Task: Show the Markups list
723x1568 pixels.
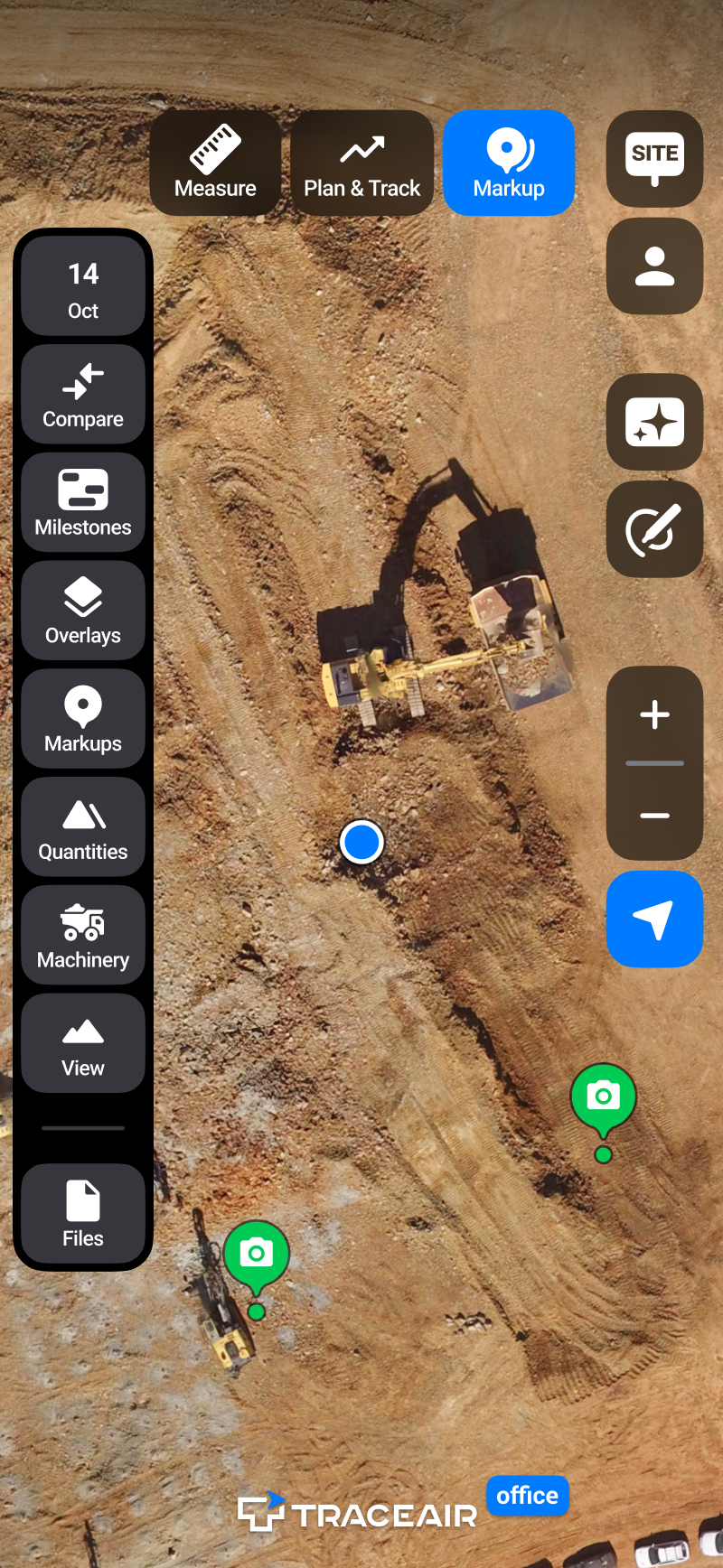Action: 83,720
